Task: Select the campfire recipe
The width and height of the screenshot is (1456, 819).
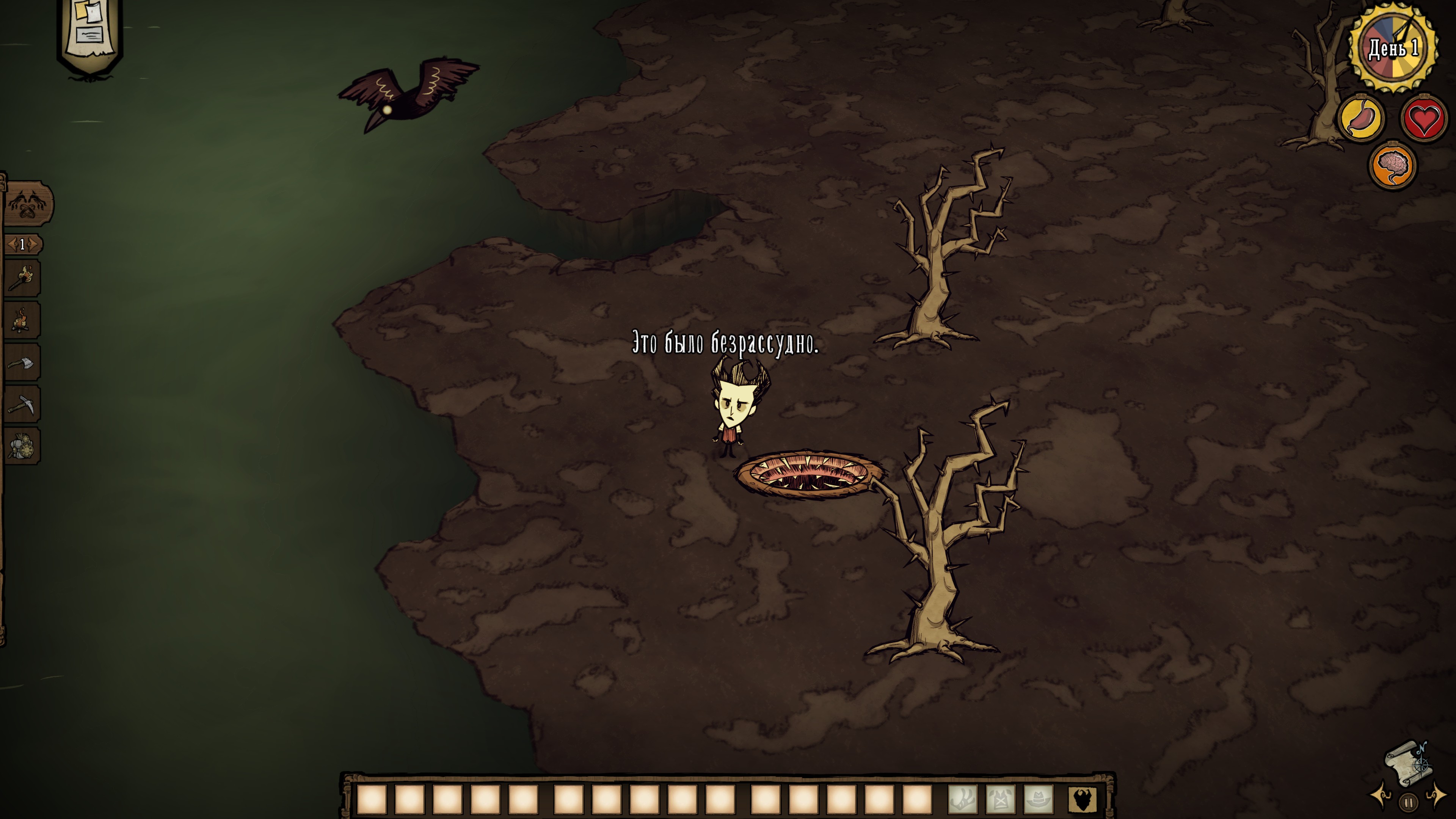Action: [22, 320]
